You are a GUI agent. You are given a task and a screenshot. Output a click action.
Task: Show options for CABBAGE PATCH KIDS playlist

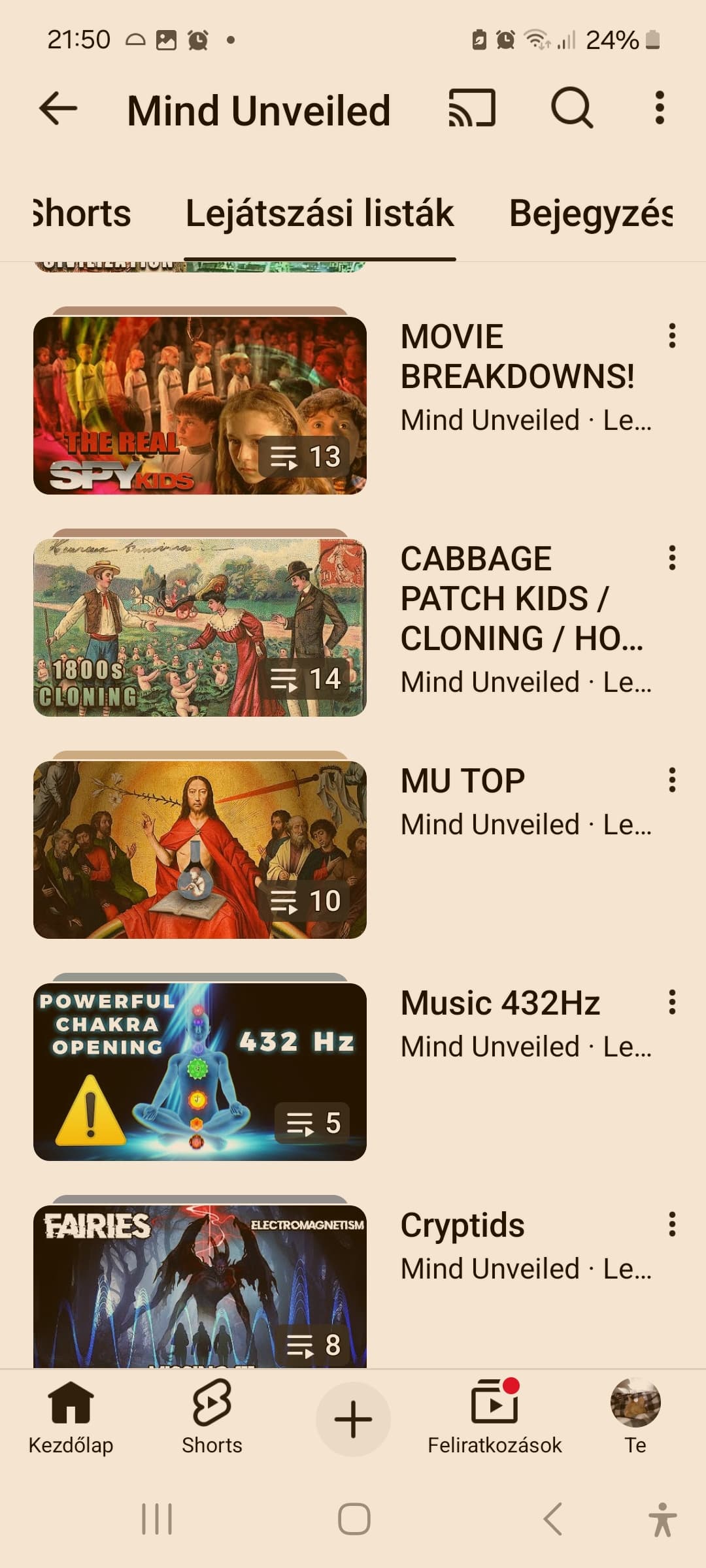pyautogui.click(x=671, y=558)
